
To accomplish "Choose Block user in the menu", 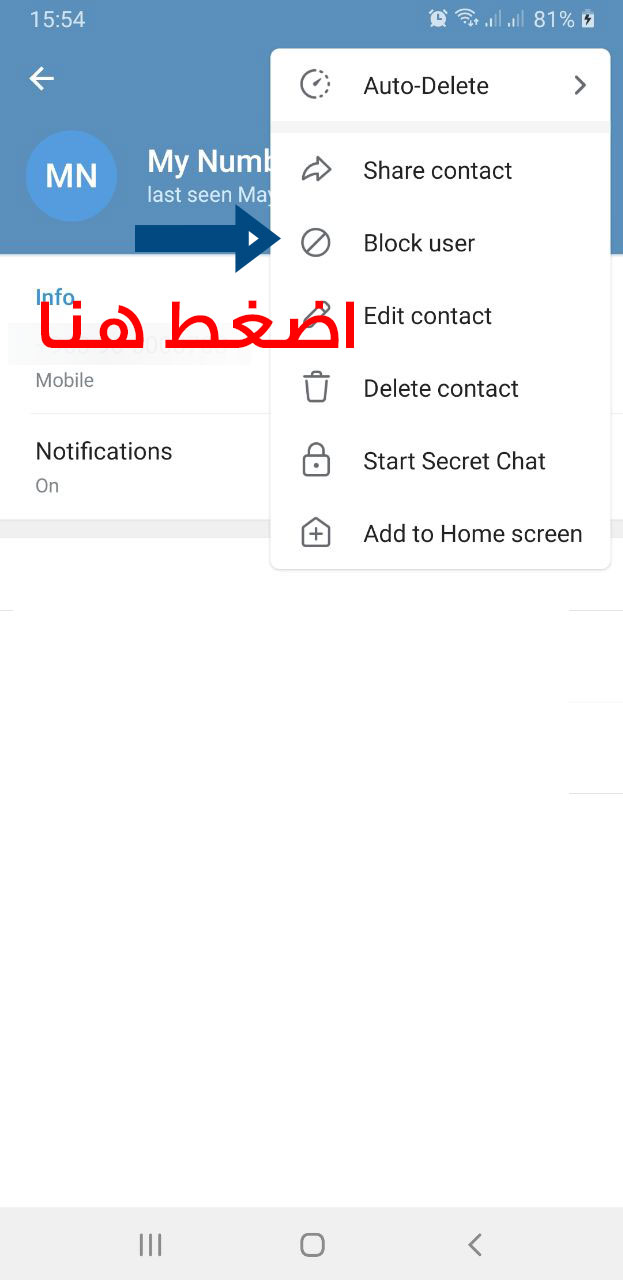I will (440, 243).
